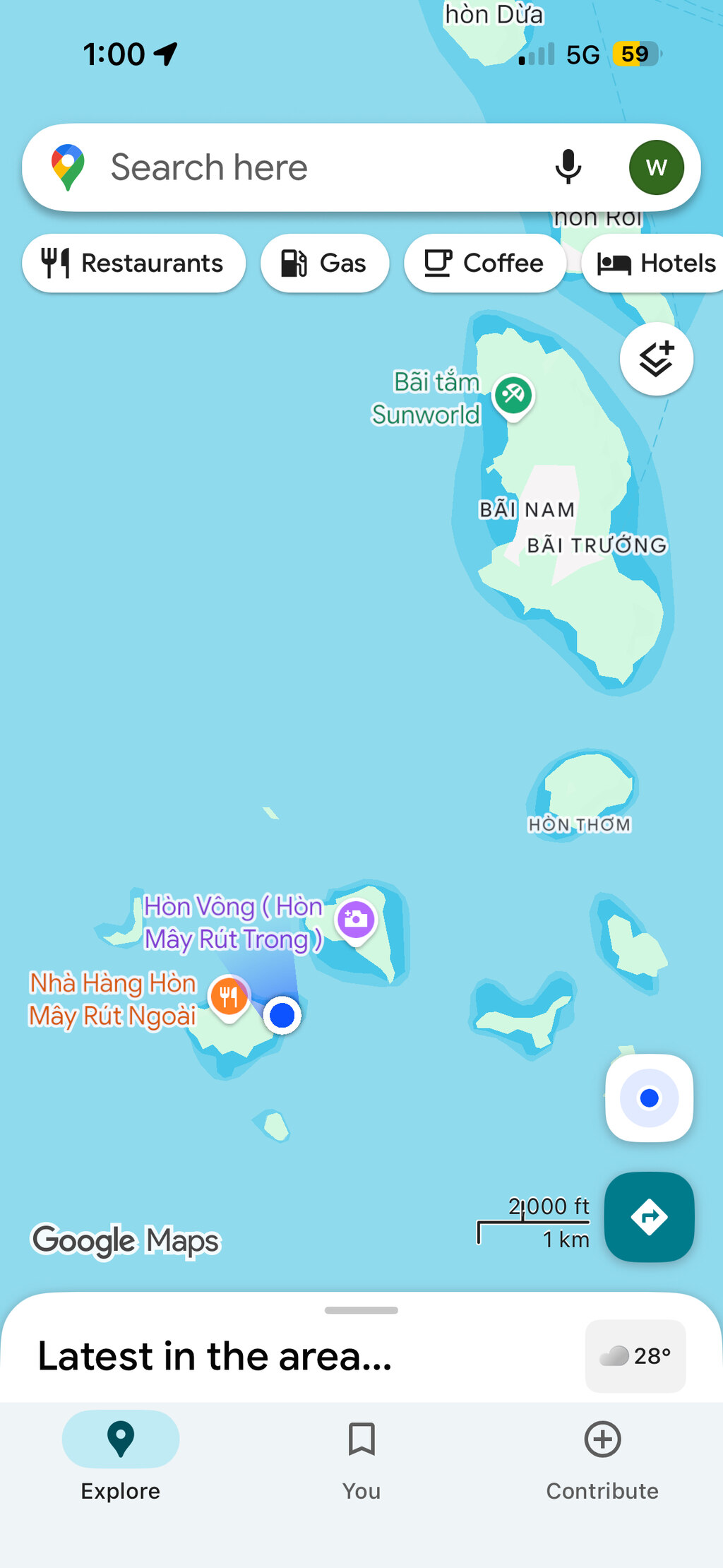Open directions with the teal arrow button
Image resolution: width=723 pixels, height=1568 pixels.
click(649, 1216)
